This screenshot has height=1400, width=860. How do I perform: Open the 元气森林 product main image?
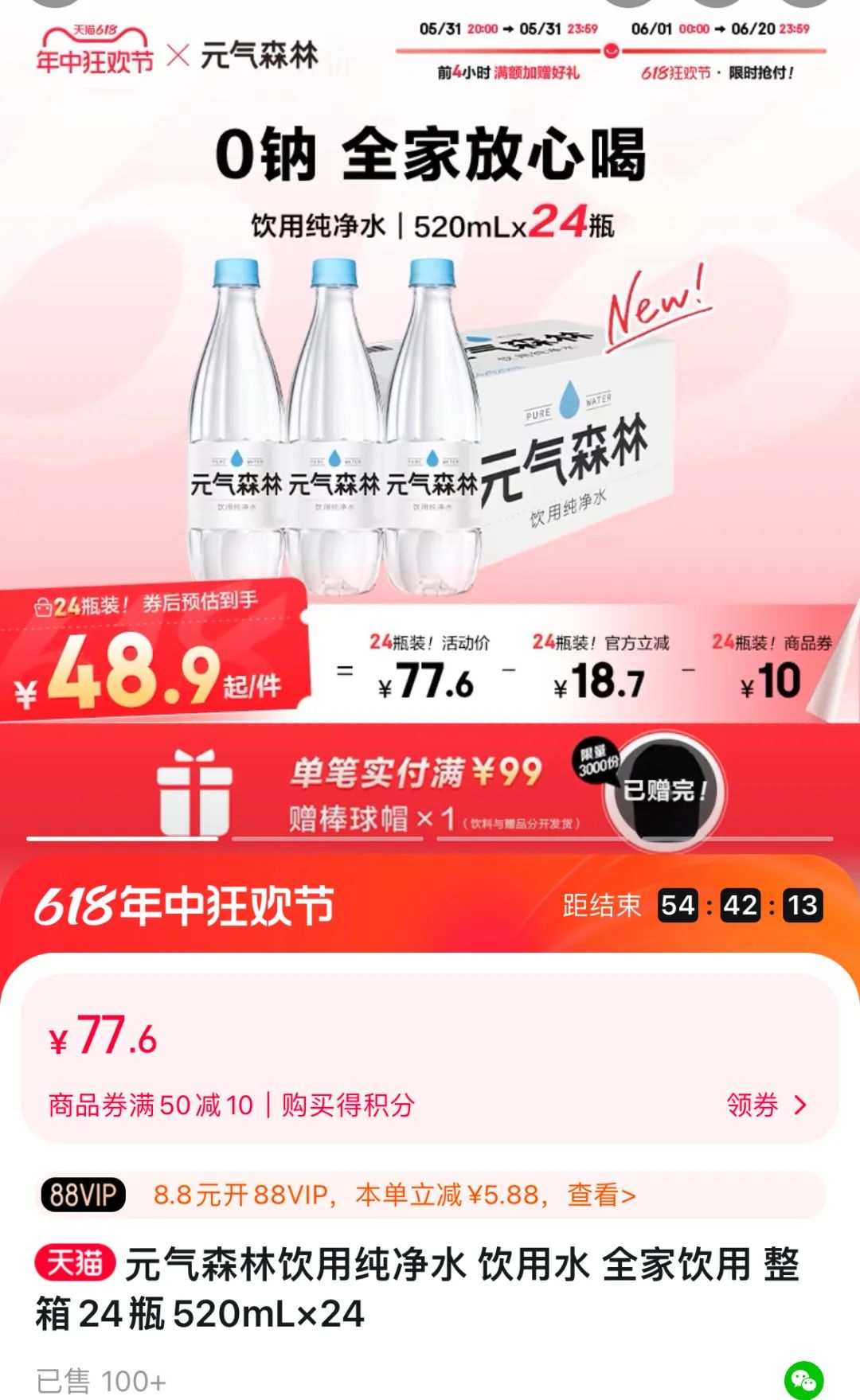pos(430,414)
